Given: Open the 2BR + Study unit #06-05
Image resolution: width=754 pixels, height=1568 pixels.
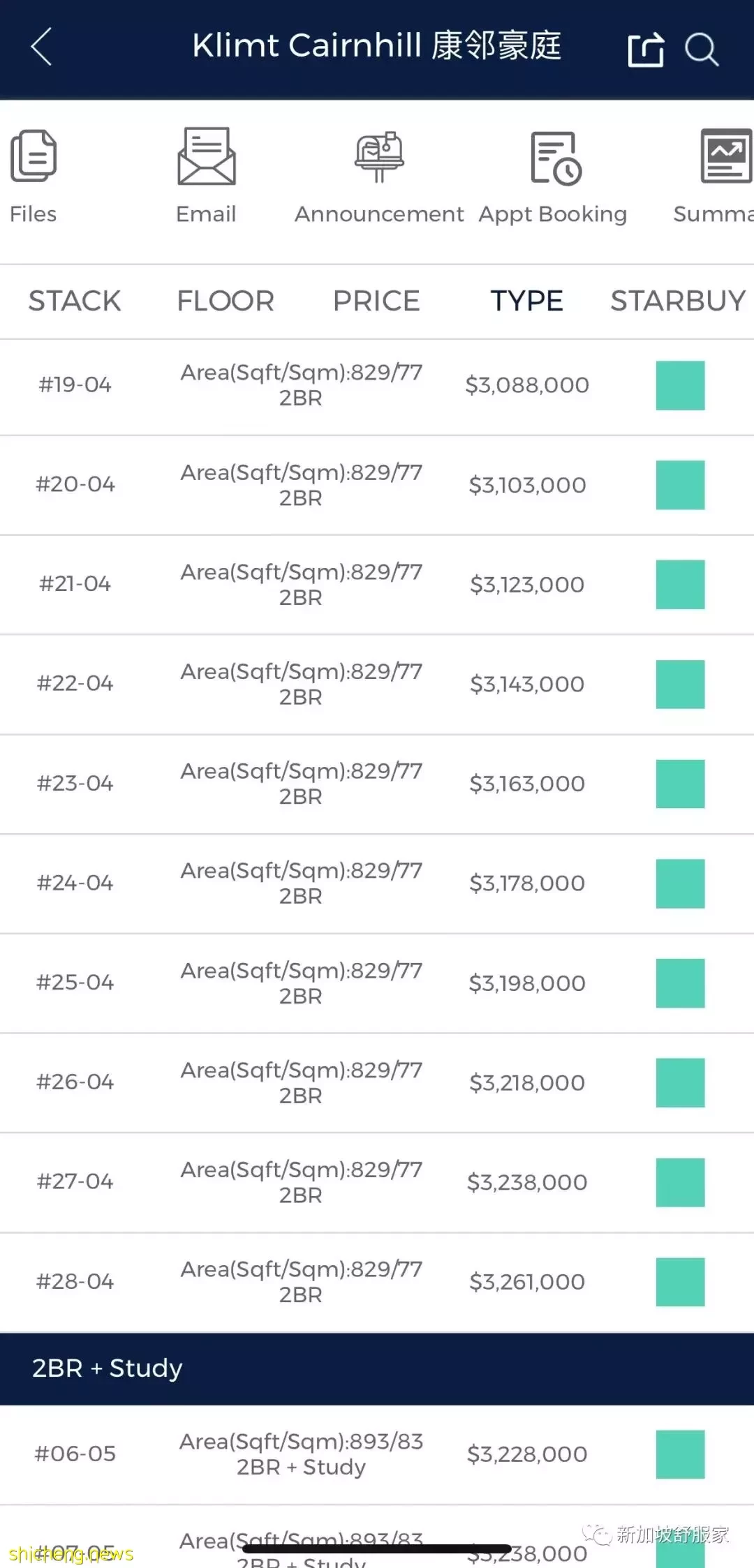Looking at the screenshot, I should pos(377,1454).
